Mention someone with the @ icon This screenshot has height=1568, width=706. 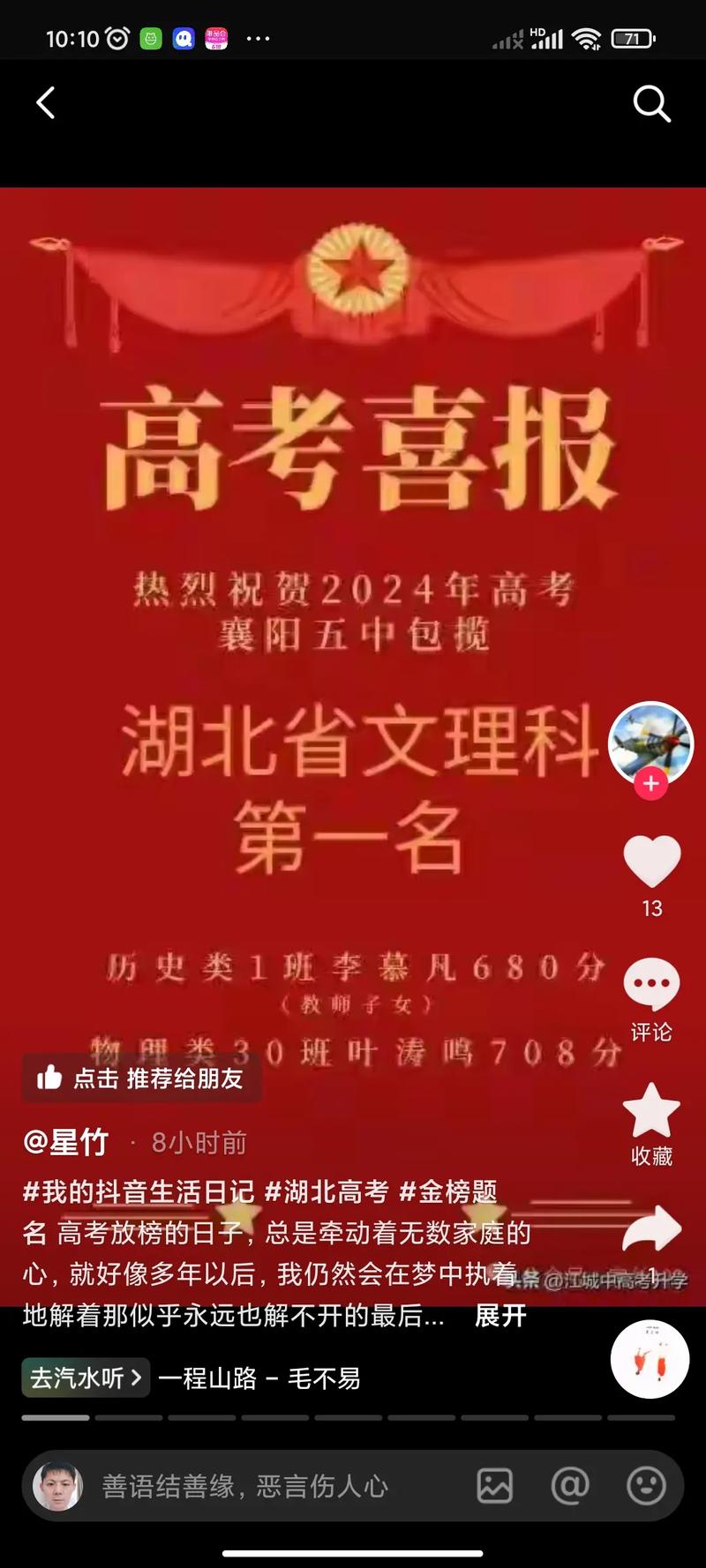tap(570, 1486)
